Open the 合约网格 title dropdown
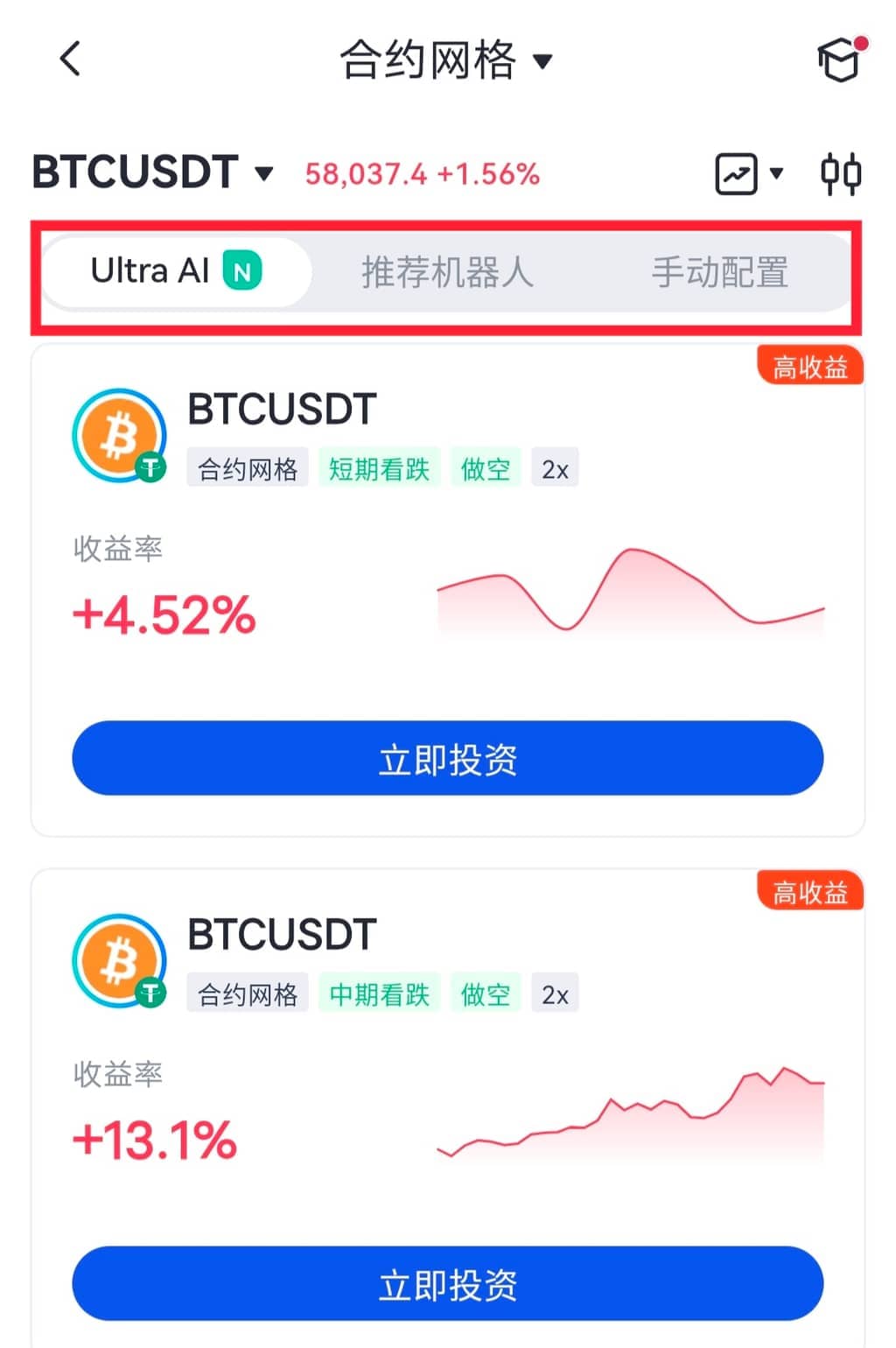 (446, 60)
